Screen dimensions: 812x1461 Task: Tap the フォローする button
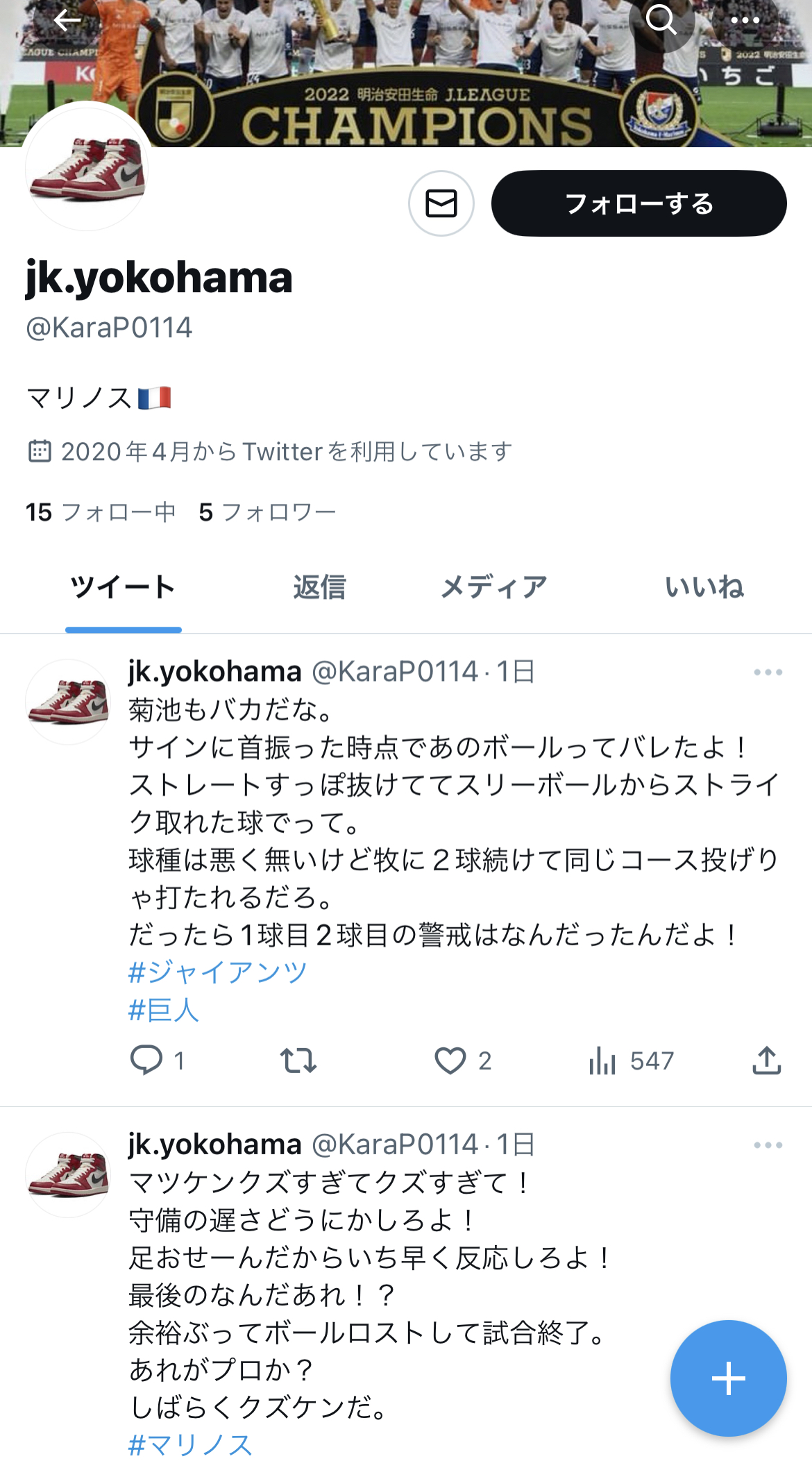638,203
